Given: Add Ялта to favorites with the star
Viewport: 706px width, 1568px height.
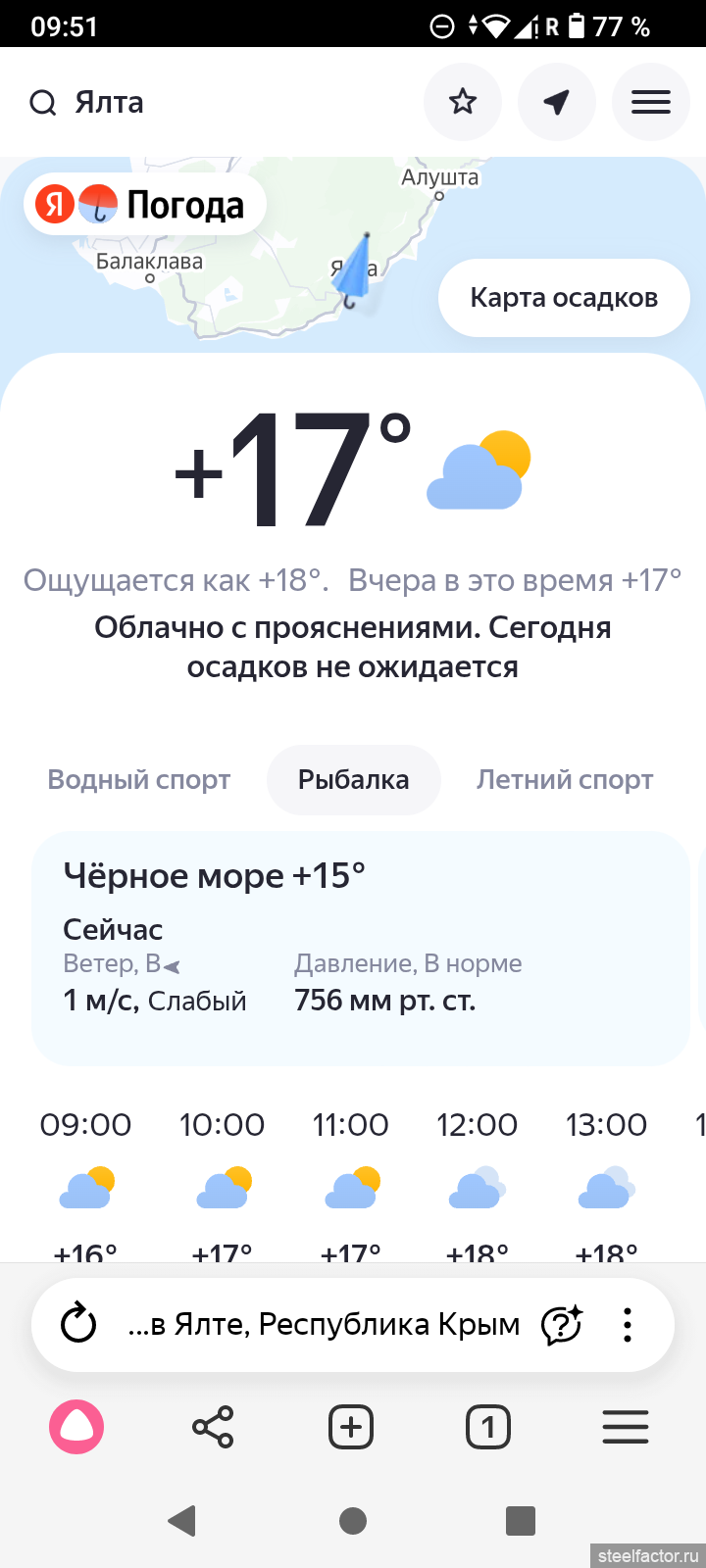Looking at the screenshot, I should pos(462,102).
